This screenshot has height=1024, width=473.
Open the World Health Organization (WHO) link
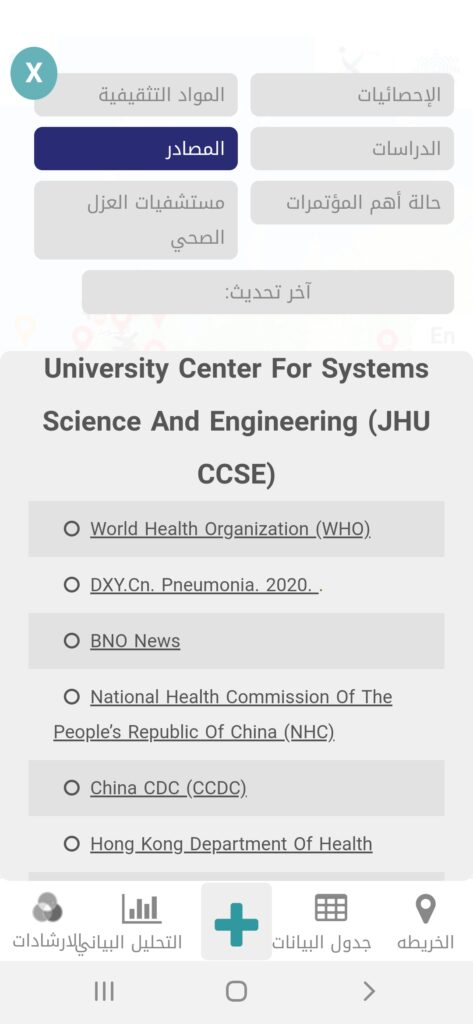click(x=230, y=529)
